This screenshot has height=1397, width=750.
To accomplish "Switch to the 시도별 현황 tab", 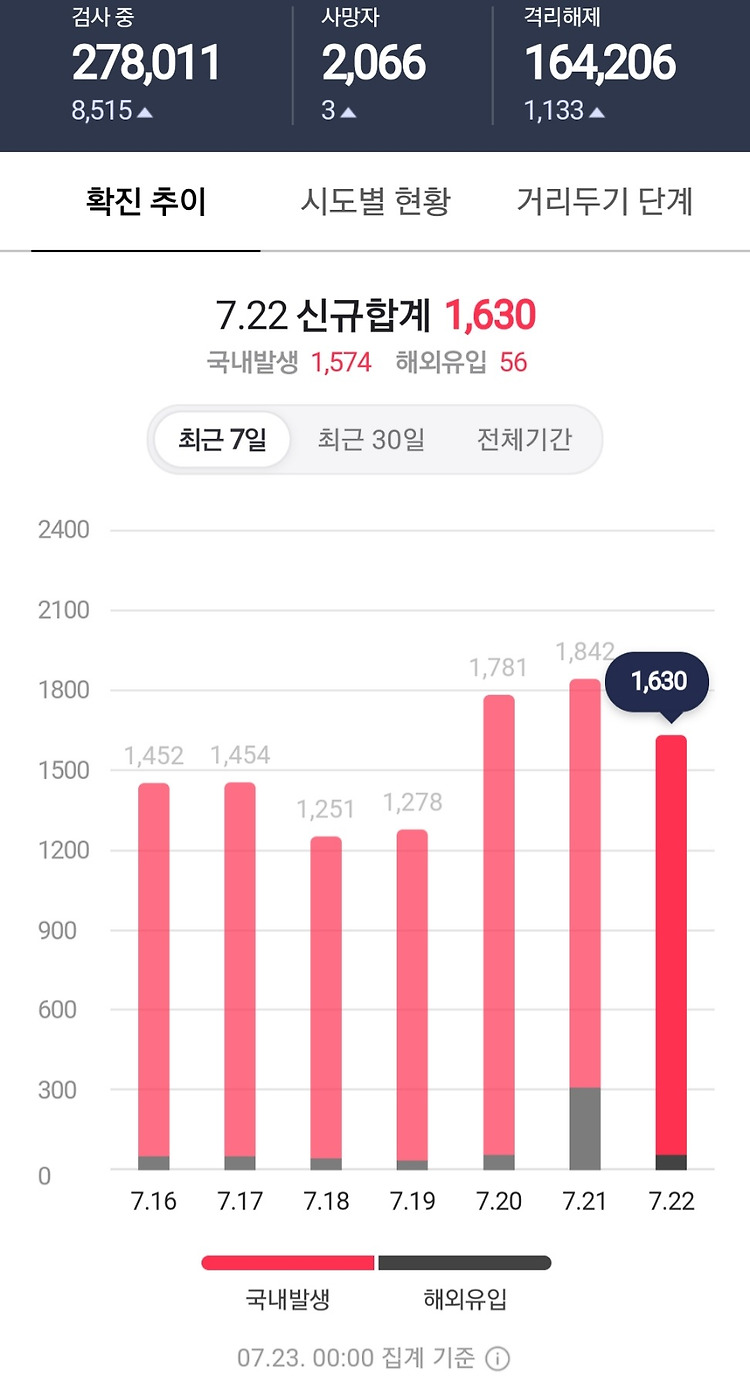I will (376, 201).
